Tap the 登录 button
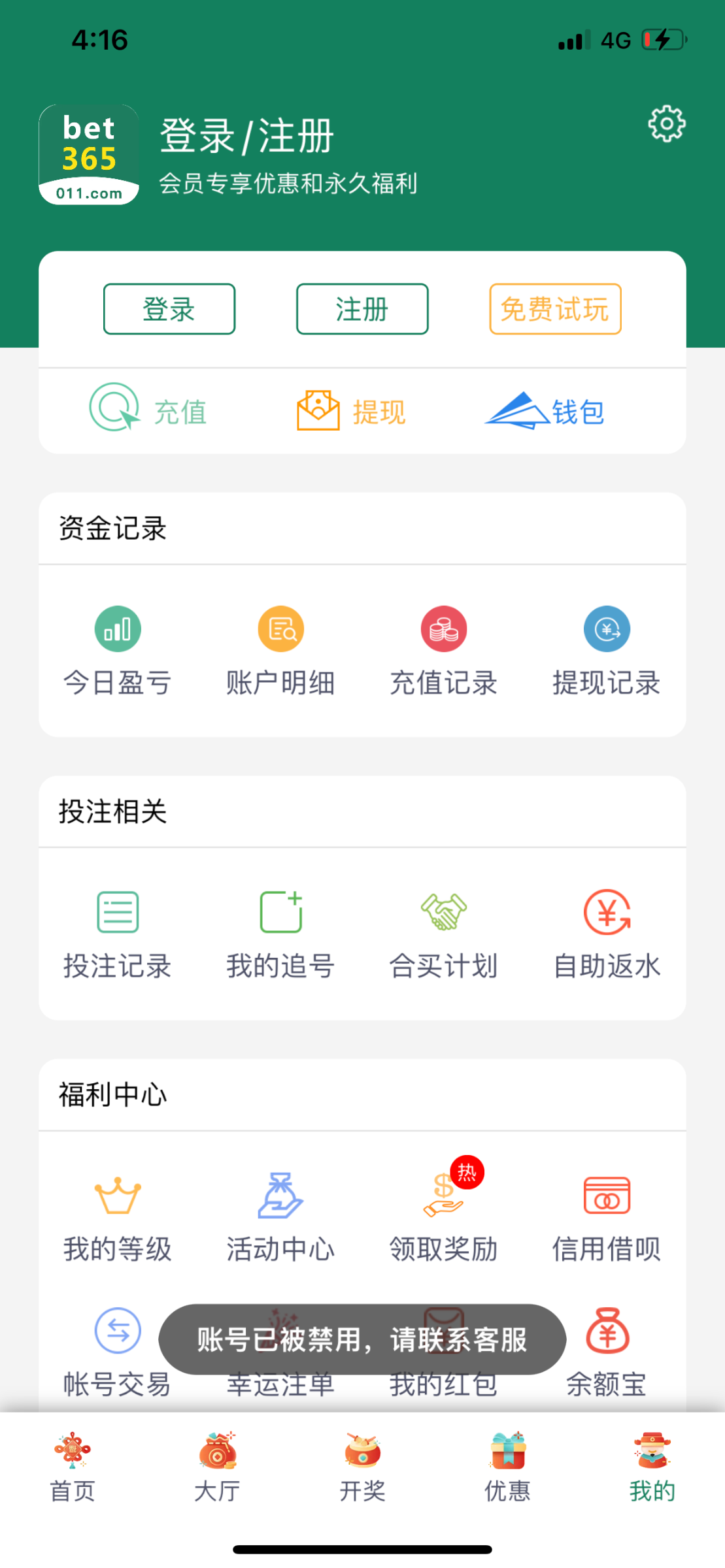 [169, 309]
